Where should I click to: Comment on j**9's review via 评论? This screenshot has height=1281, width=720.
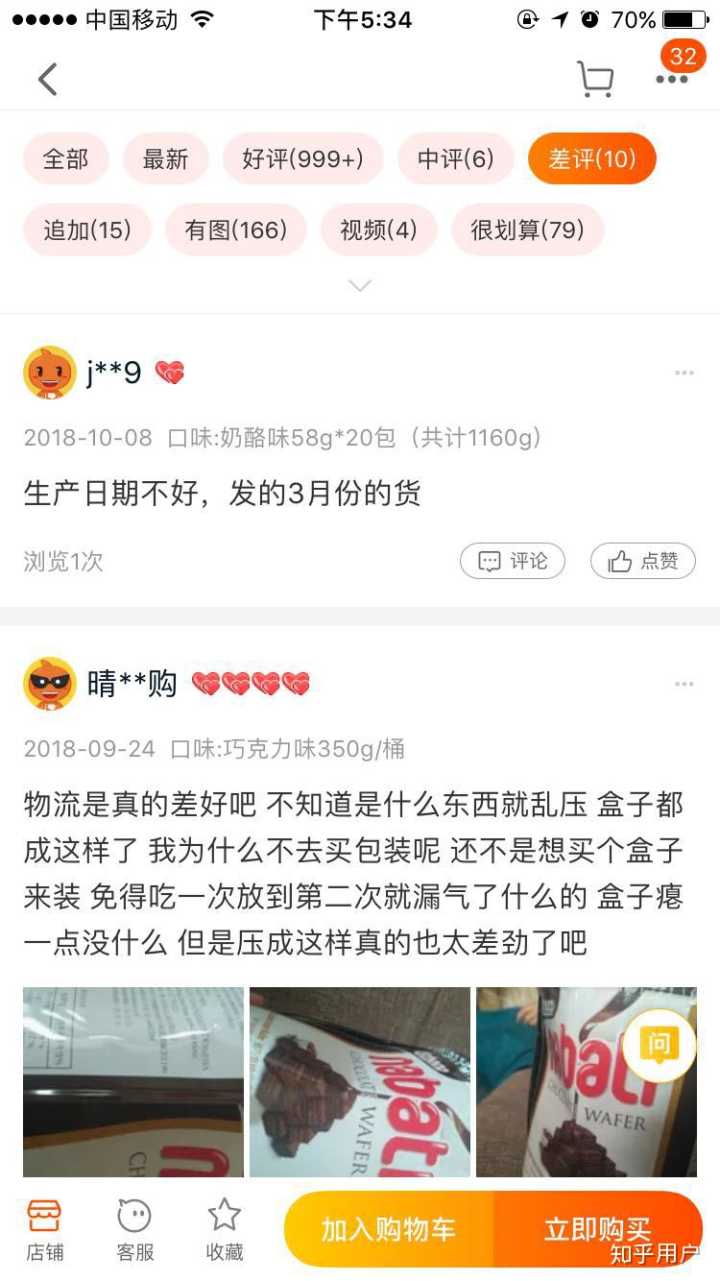tap(512, 561)
